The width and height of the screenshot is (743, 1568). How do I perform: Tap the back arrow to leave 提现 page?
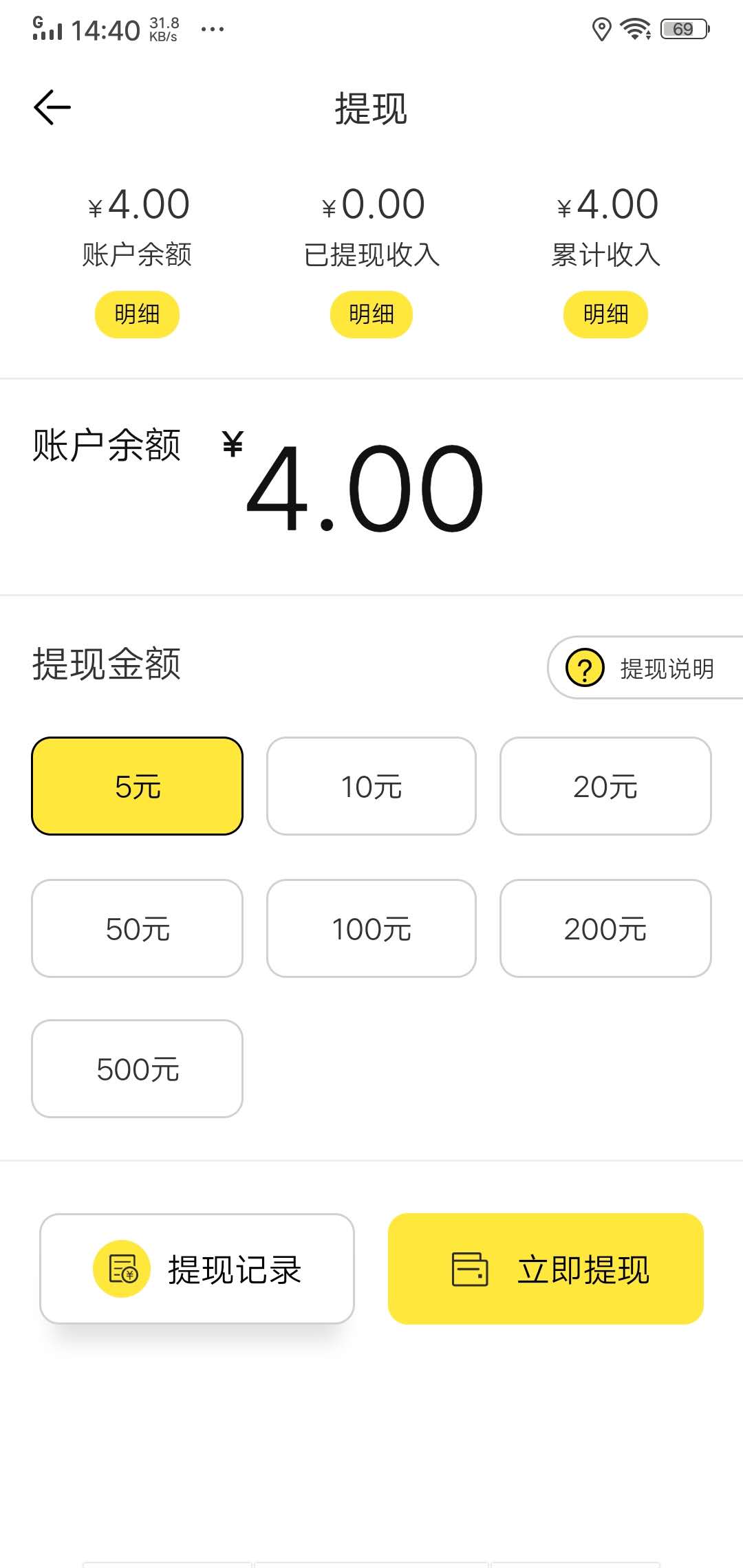[x=52, y=107]
